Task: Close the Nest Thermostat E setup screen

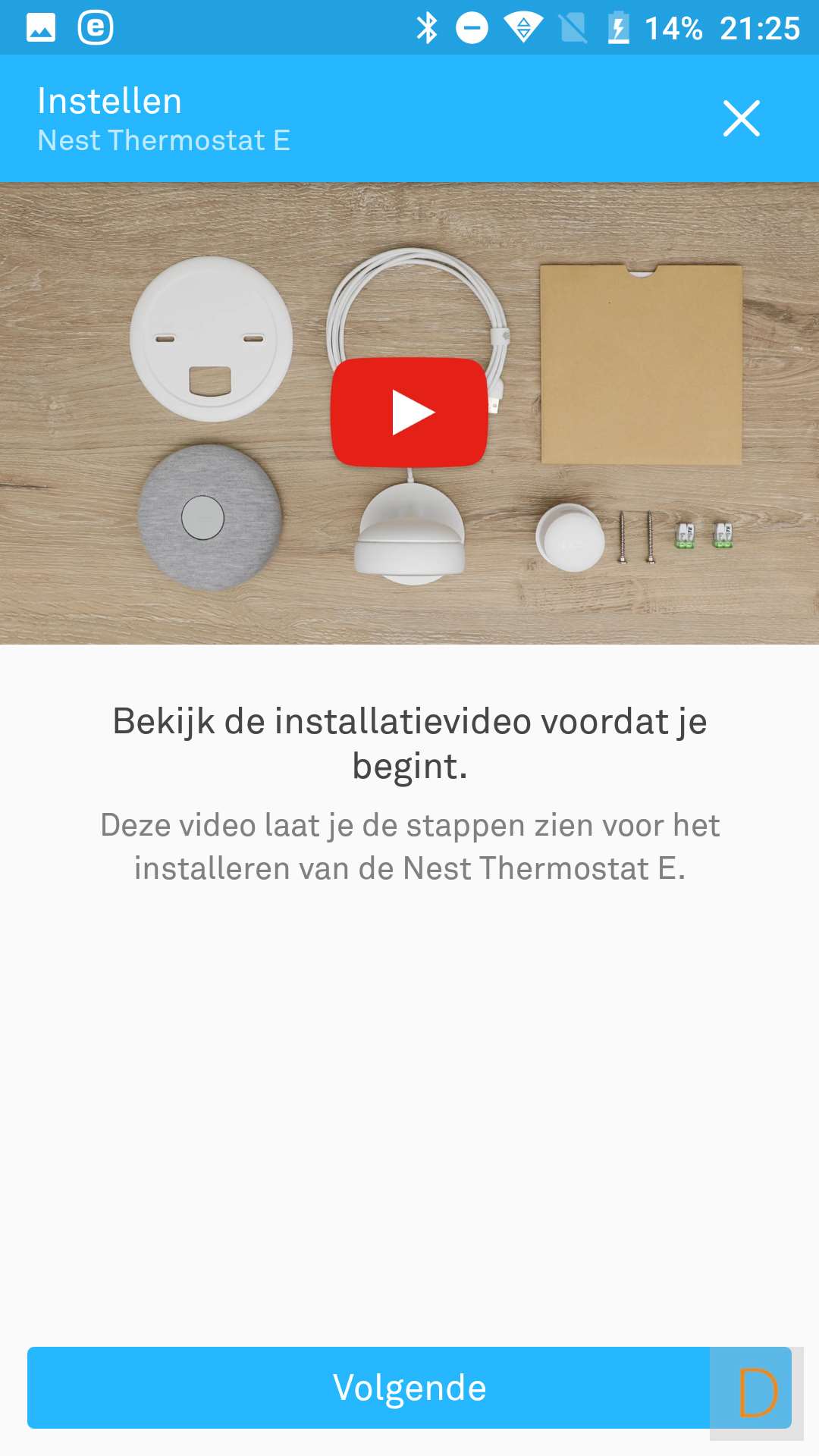Action: coord(741,118)
